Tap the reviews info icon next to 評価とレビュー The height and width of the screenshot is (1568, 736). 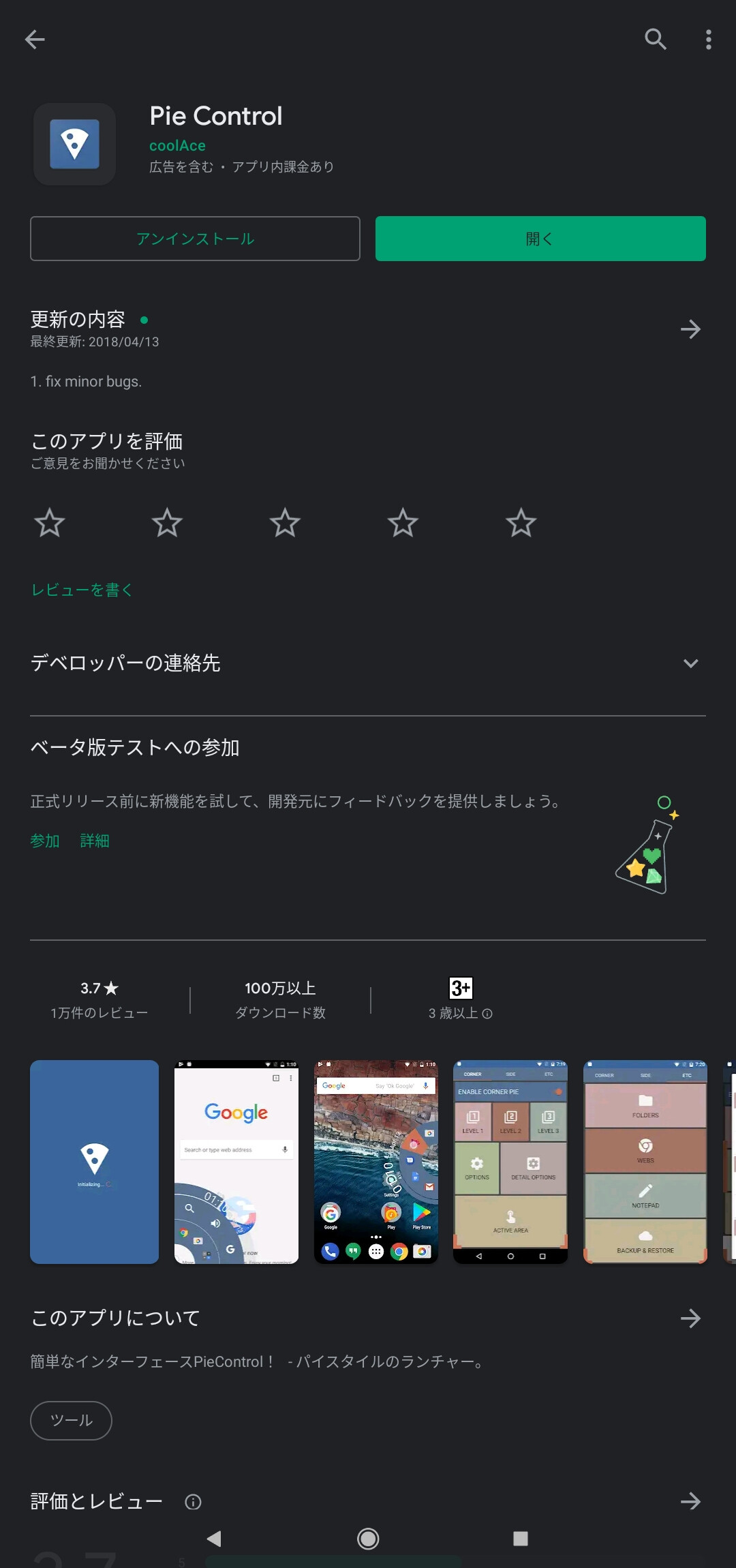[x=192, y=1502]
